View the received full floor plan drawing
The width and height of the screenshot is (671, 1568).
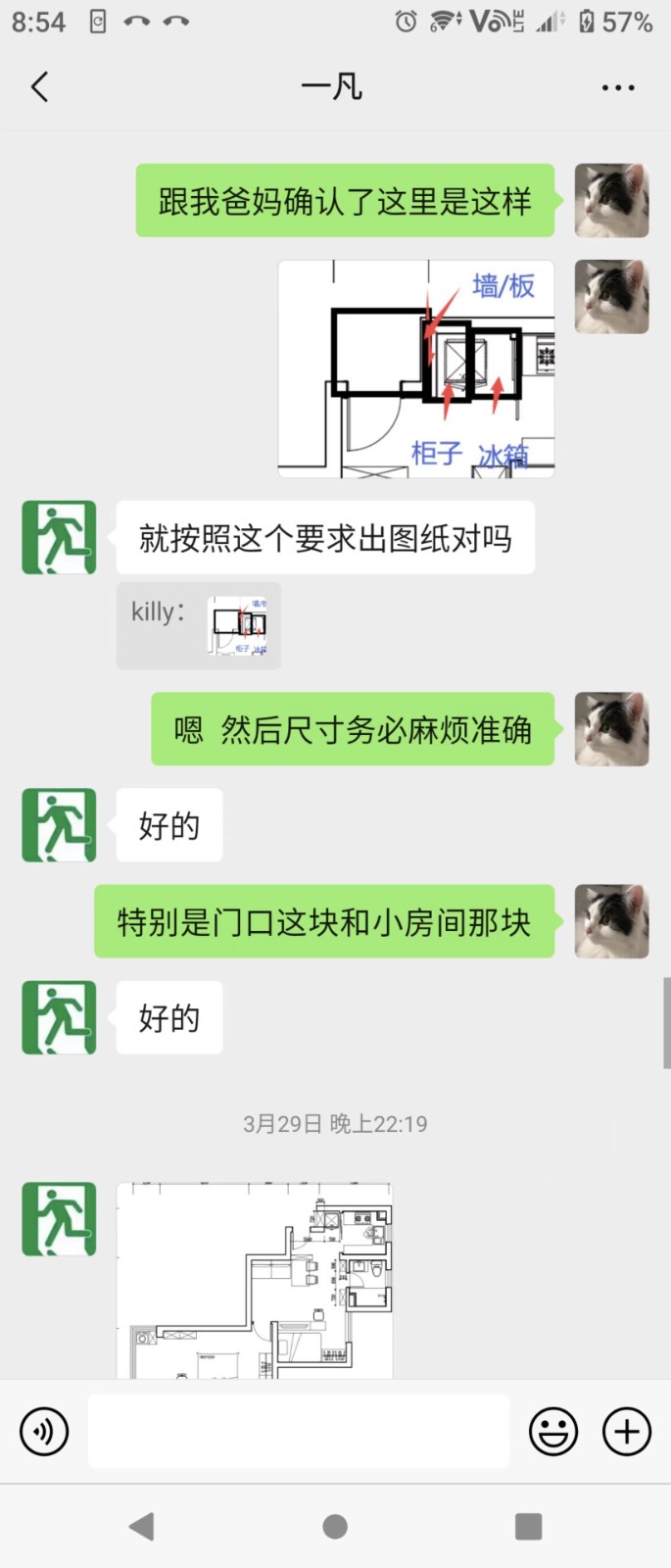255,1279
